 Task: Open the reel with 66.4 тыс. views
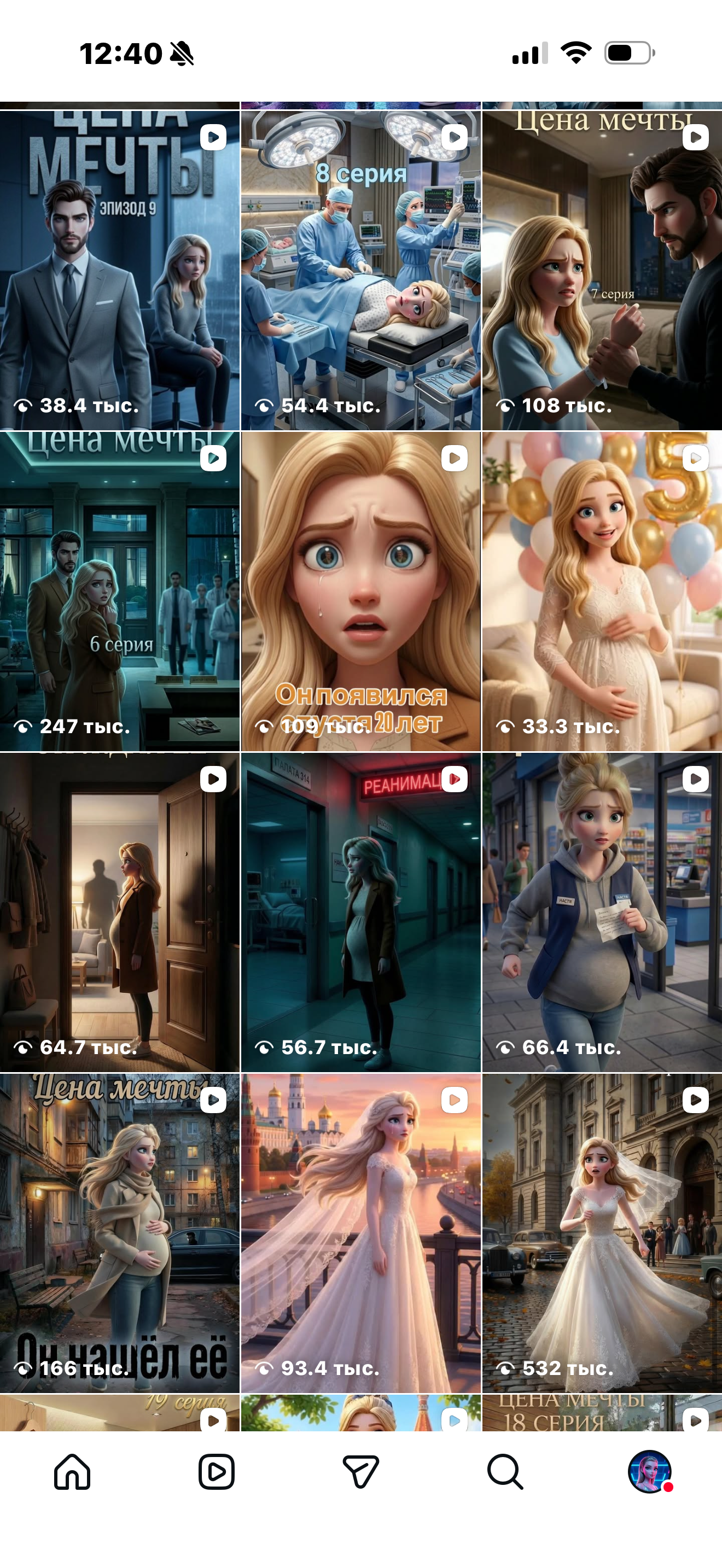pos(602,912)
